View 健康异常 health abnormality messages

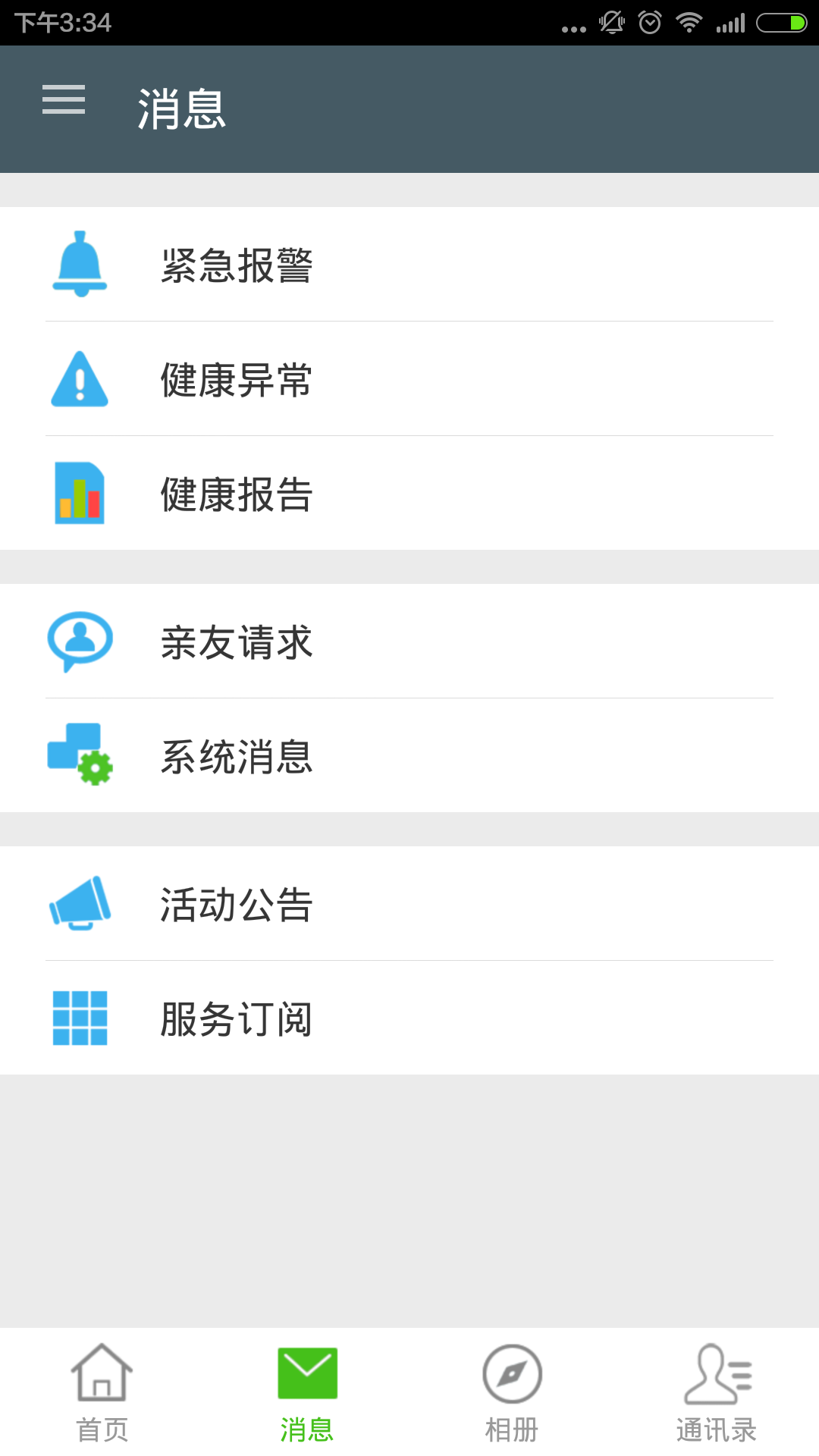[x=409, y=379]
